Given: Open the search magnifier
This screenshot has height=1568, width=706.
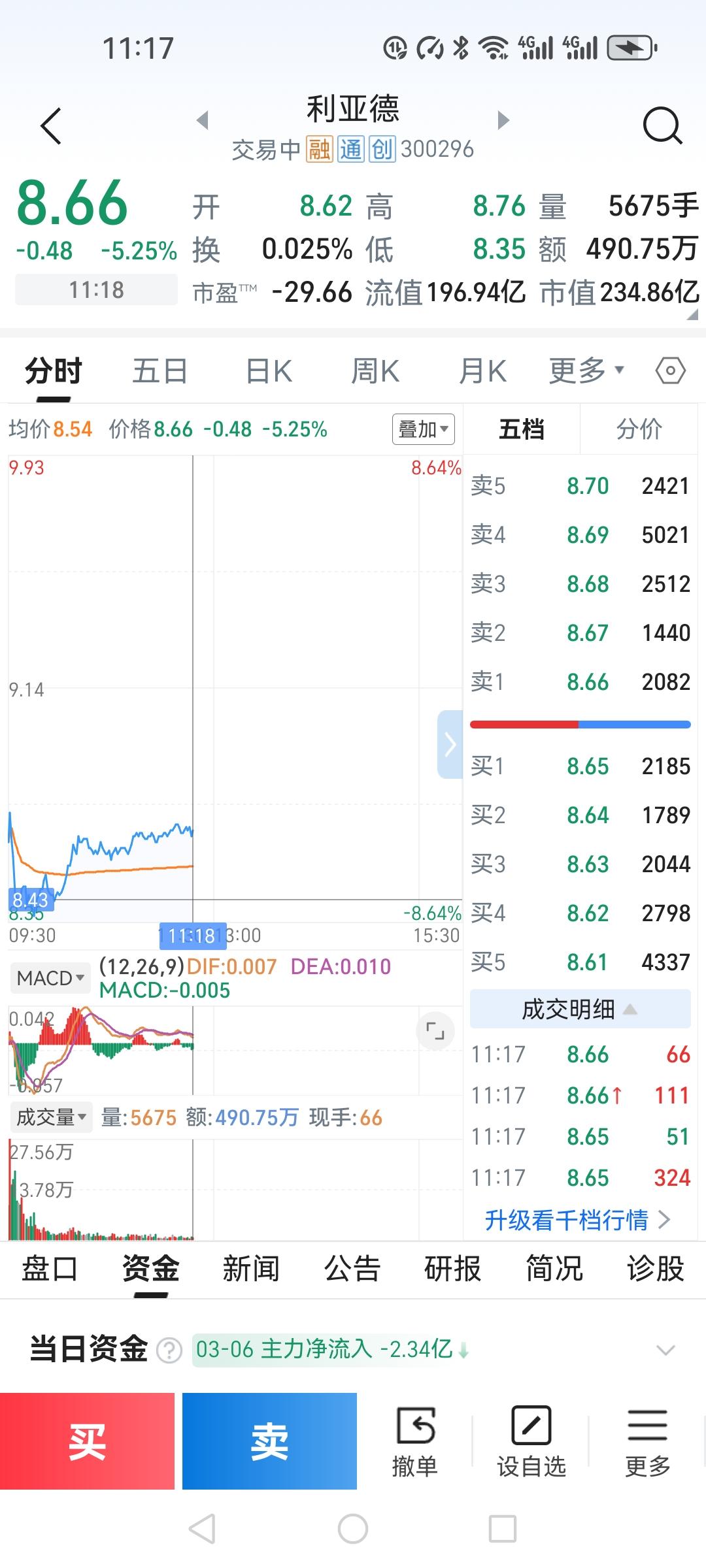Looking at the screenshot, I should 663,125.
